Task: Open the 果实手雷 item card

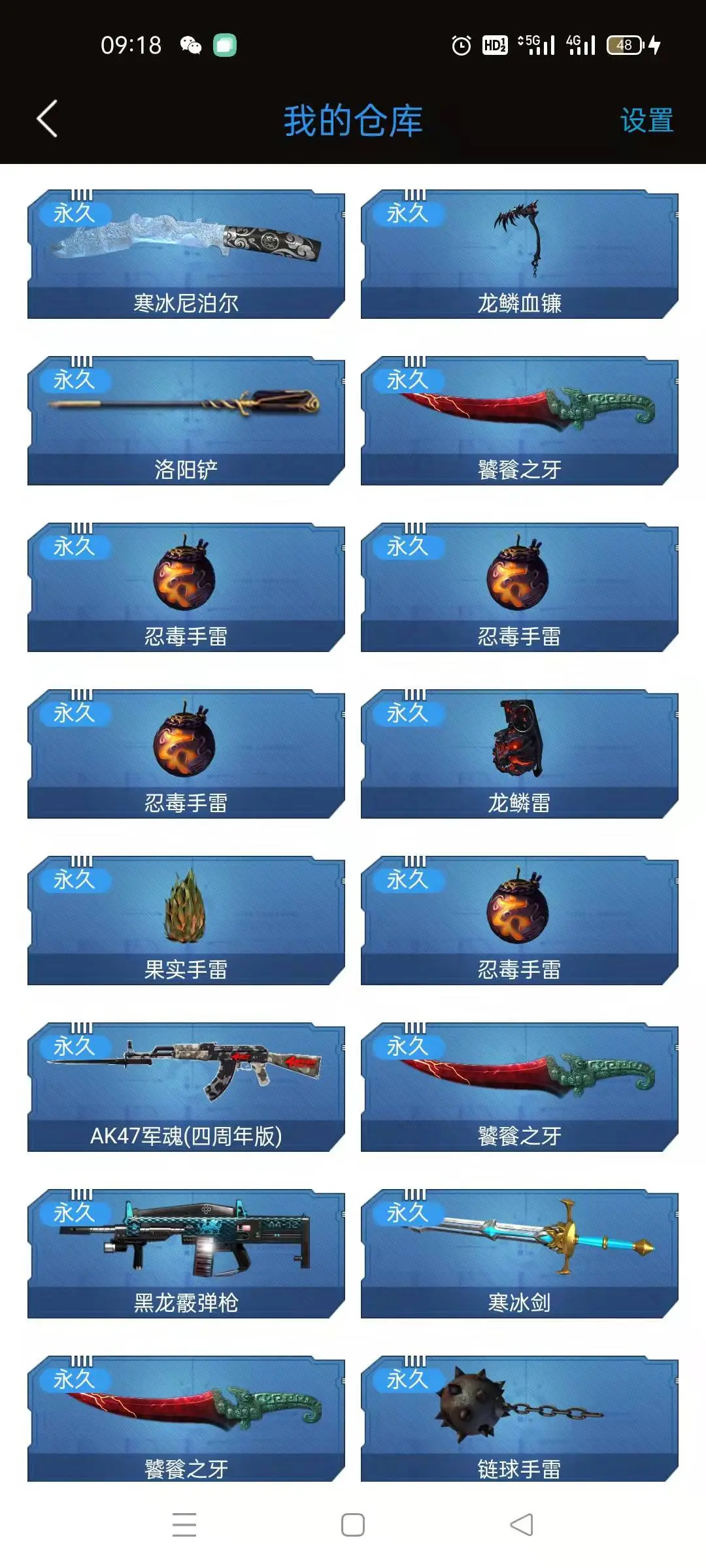Action: coord(186,921)
